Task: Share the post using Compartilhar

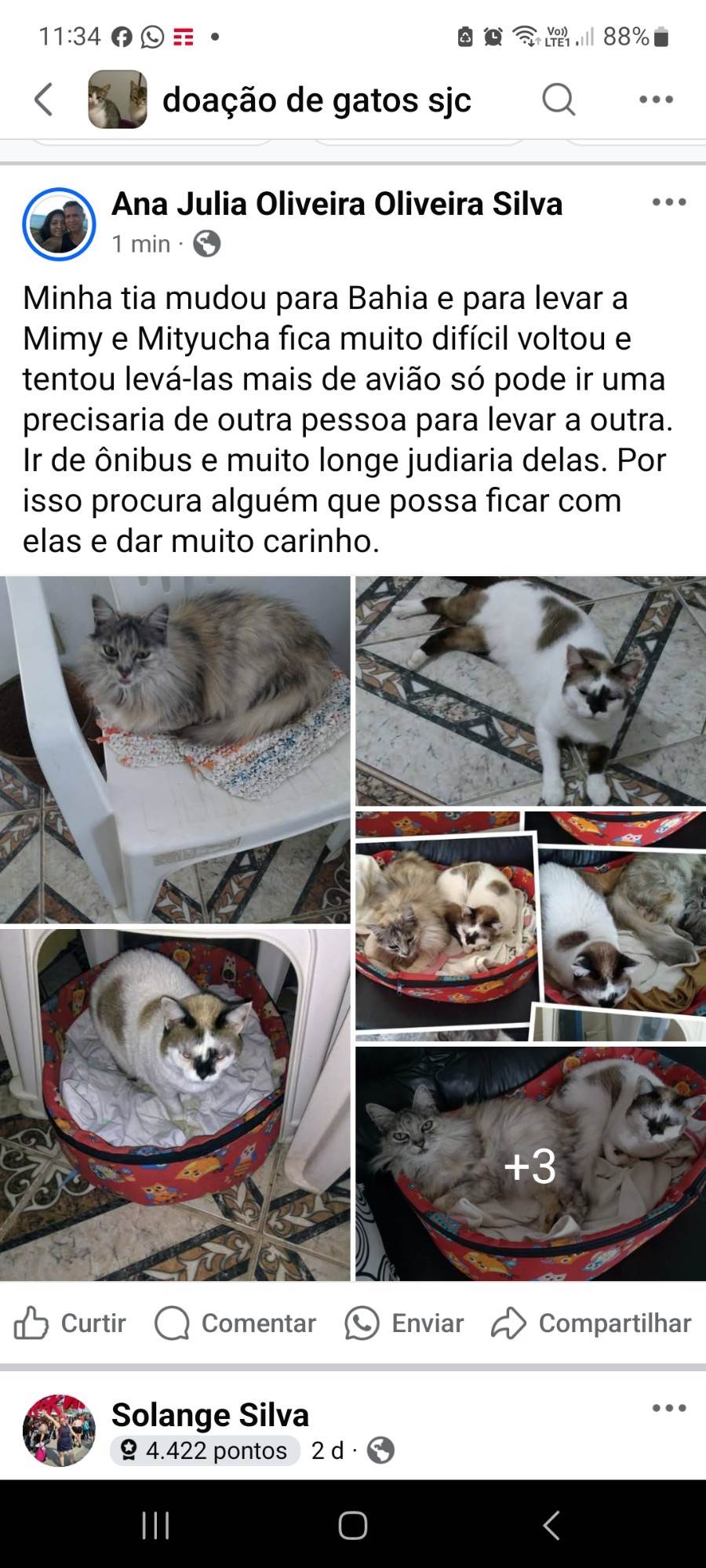Action: coord(591,1323)
